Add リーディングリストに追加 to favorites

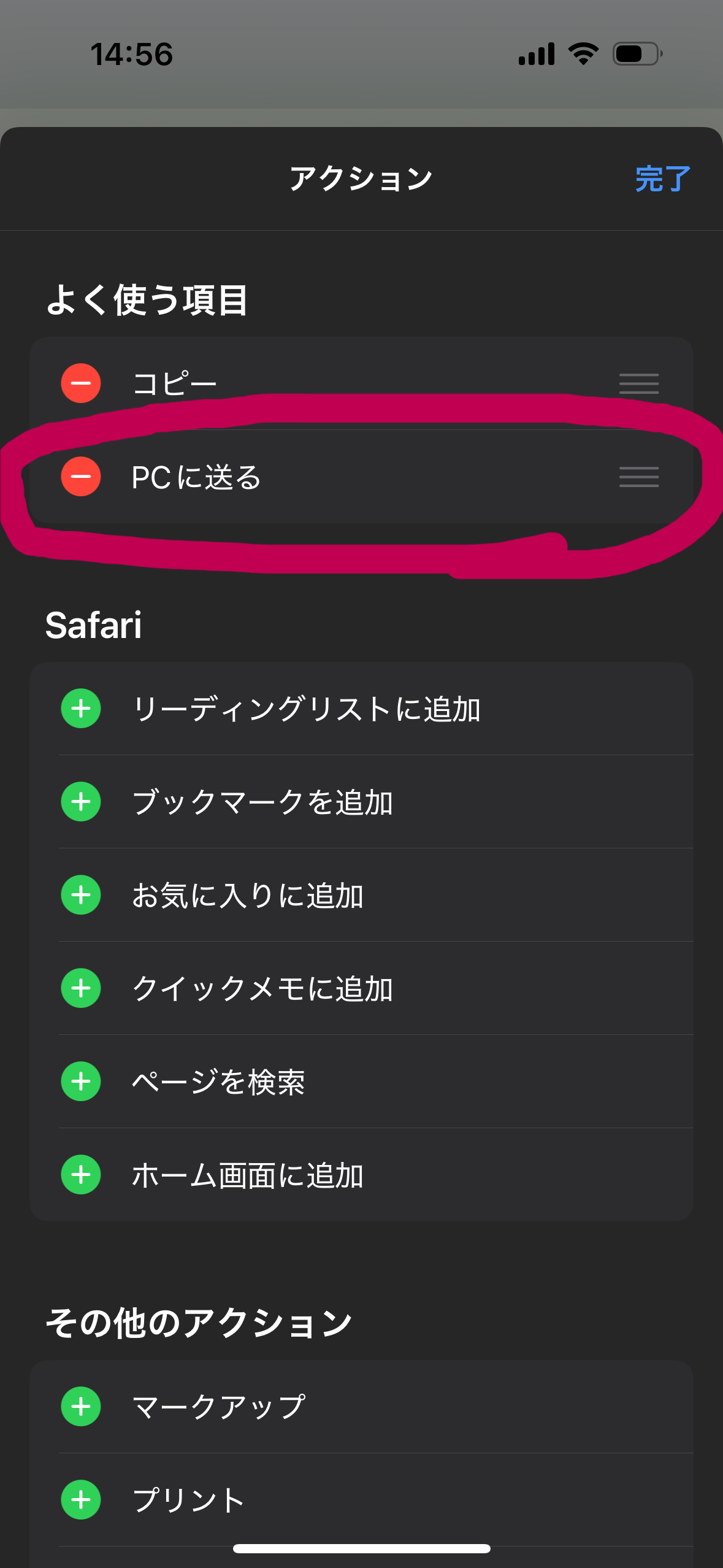click(x=81, y=709)
